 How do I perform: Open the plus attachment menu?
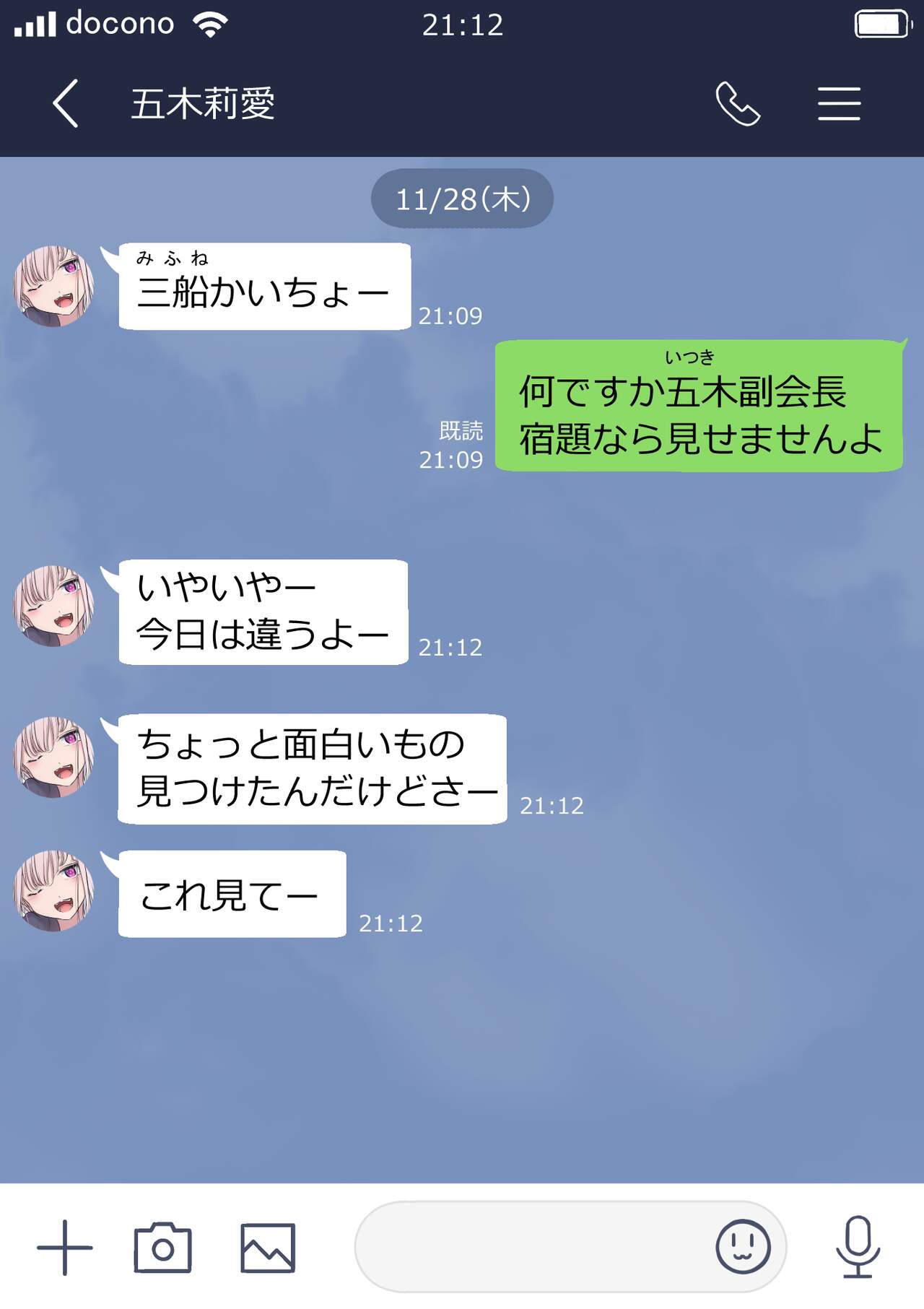(x=65, y=1247)
